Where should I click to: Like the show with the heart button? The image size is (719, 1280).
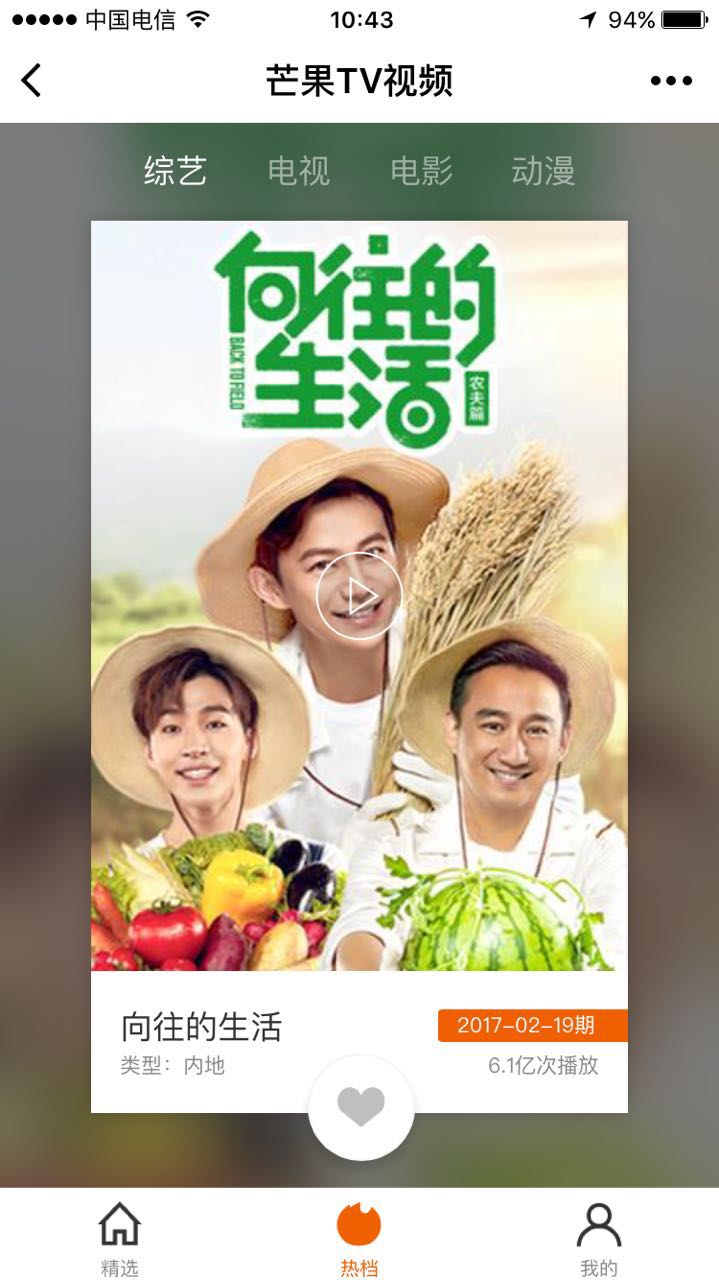pos(360,1107)
